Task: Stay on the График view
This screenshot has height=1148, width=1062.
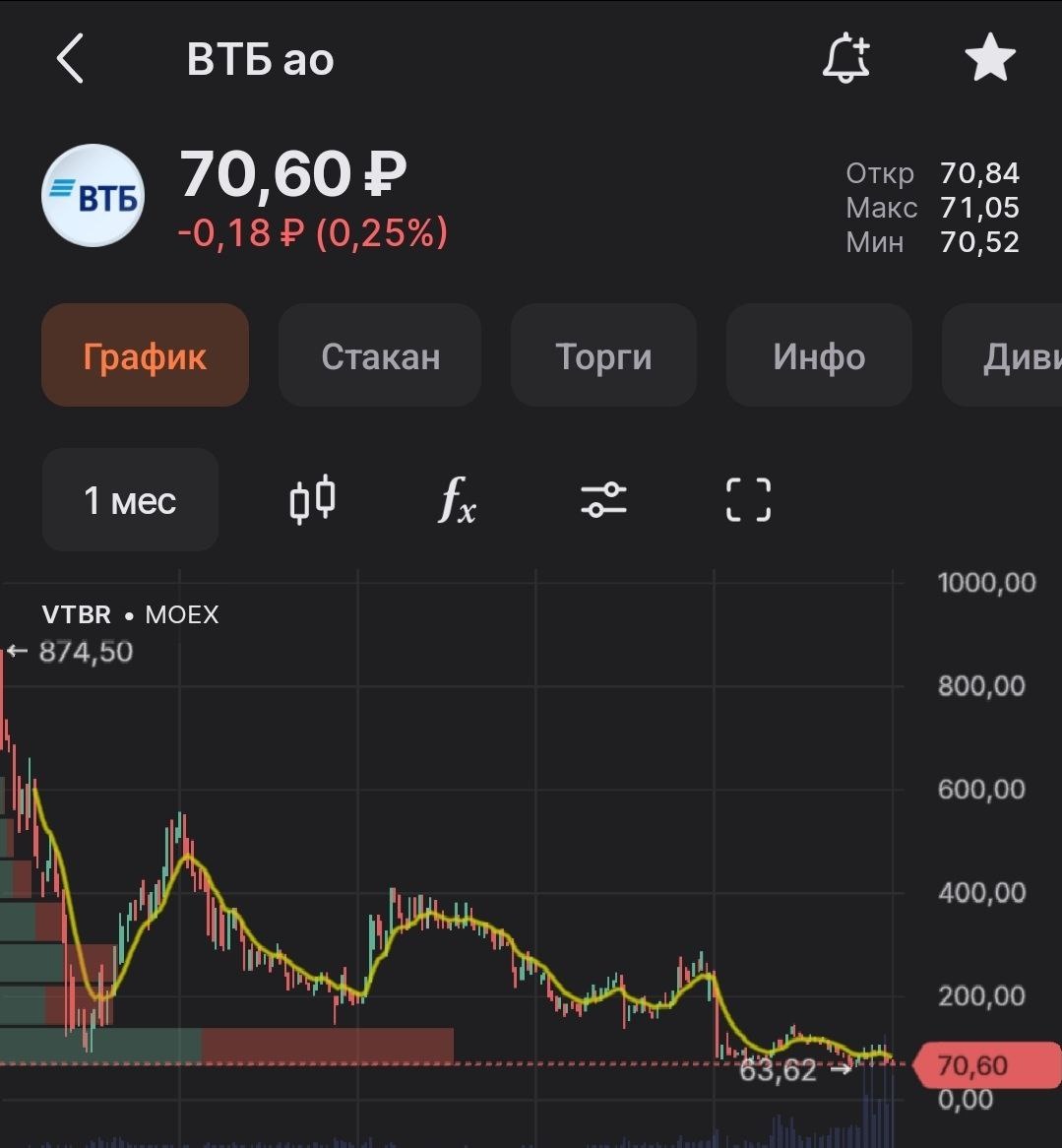Action: click(145, 355)
